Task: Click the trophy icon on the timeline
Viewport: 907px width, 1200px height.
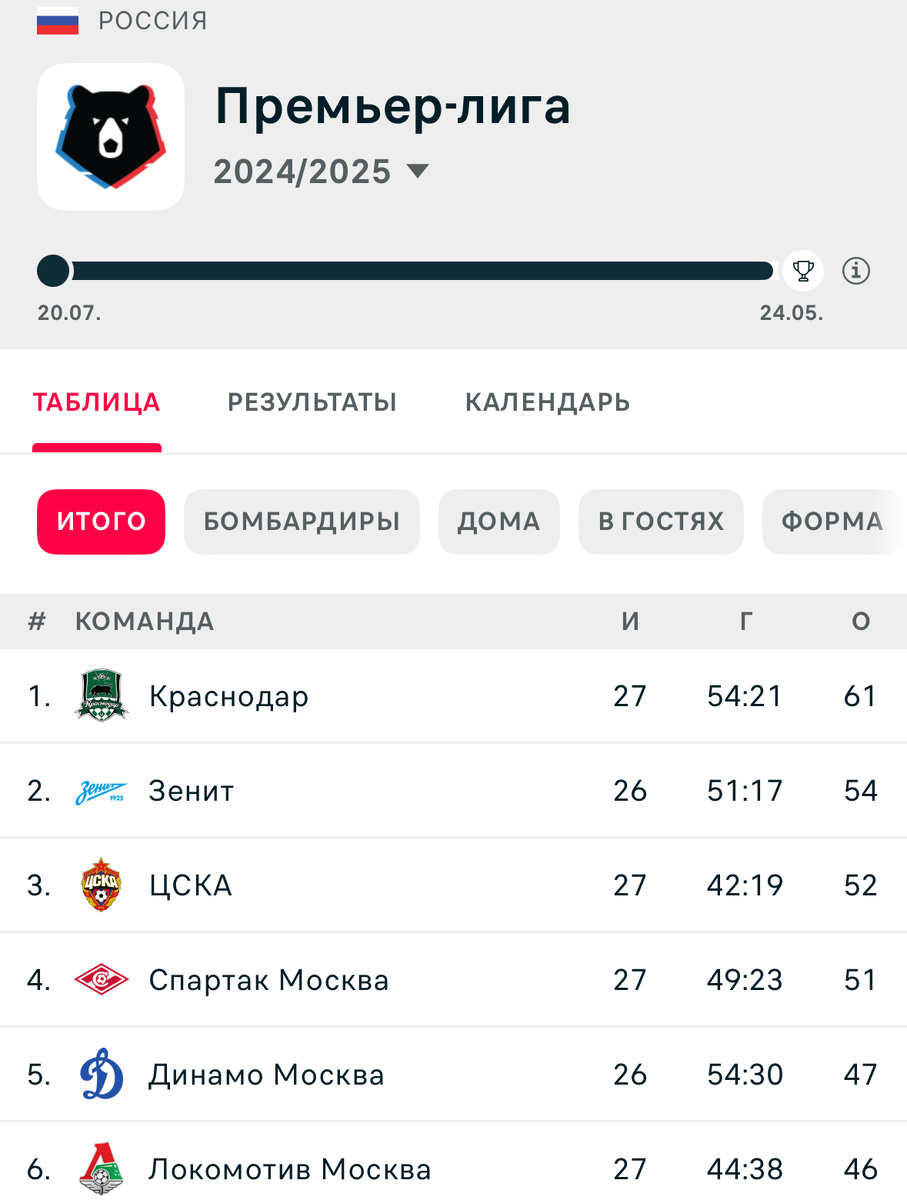Action: [804, 270]
